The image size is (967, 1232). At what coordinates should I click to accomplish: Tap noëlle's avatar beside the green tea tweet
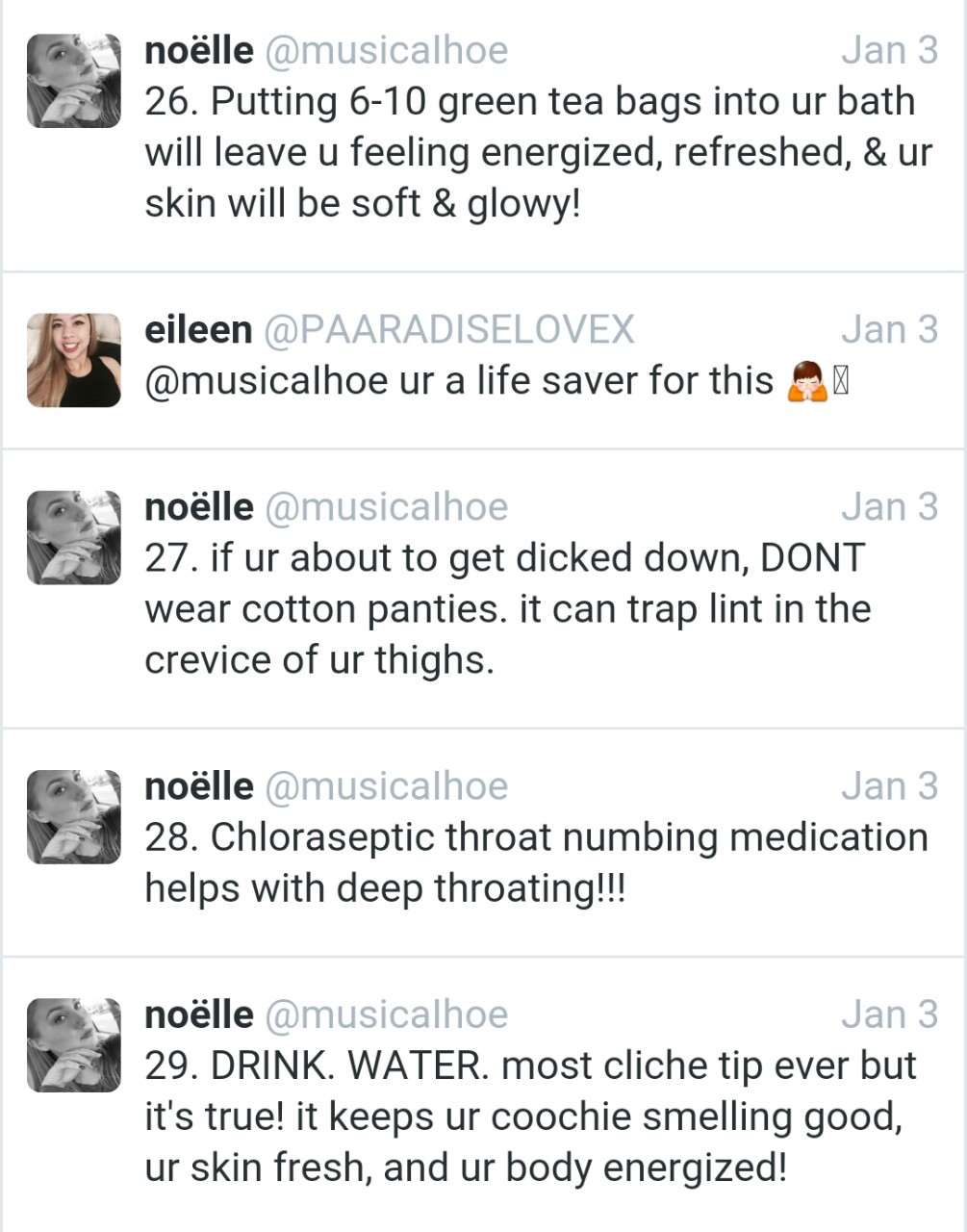73,81
